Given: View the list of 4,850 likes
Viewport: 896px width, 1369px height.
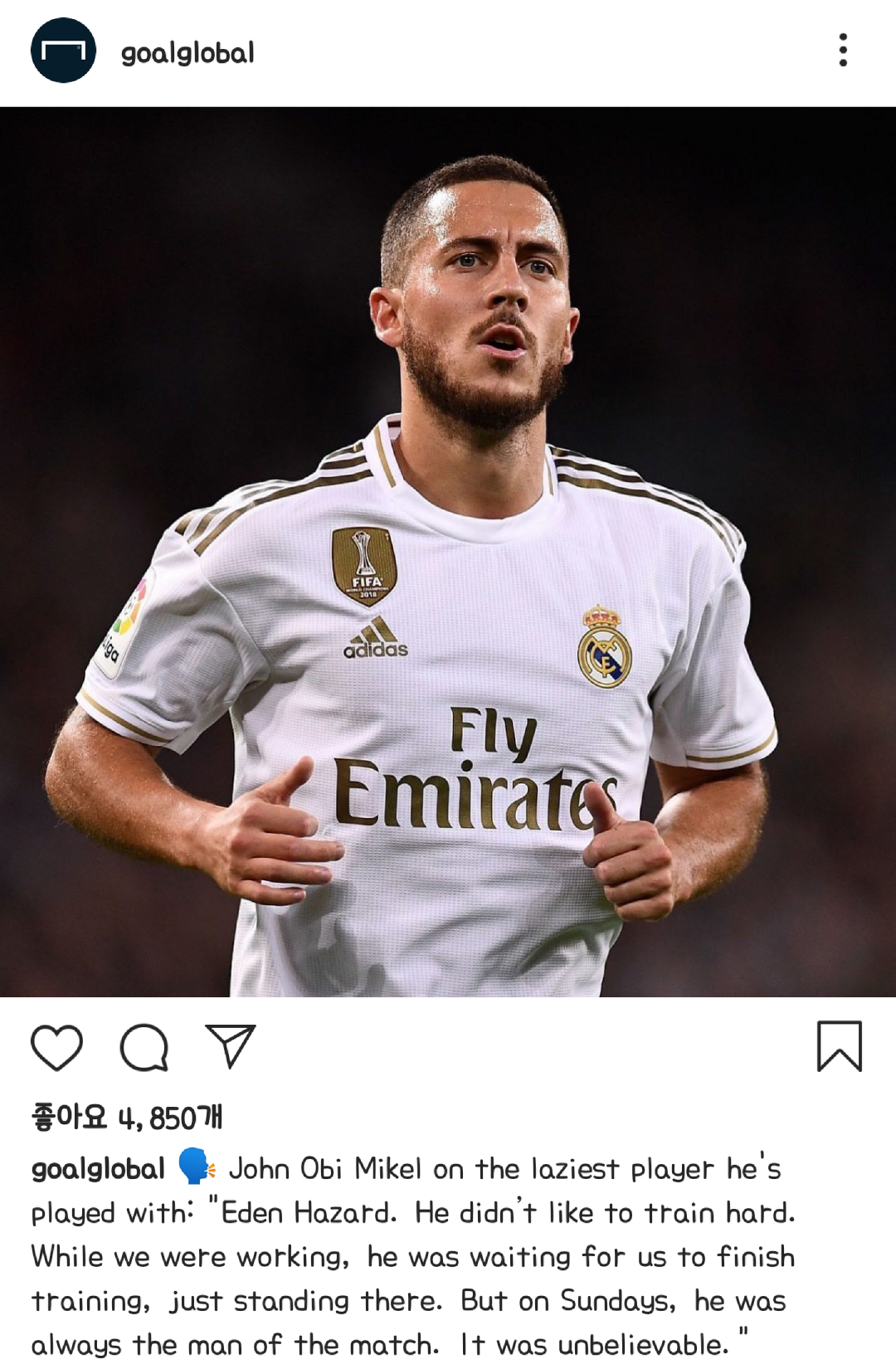Looking at the screenshot, I should [x=127, y=1118].
